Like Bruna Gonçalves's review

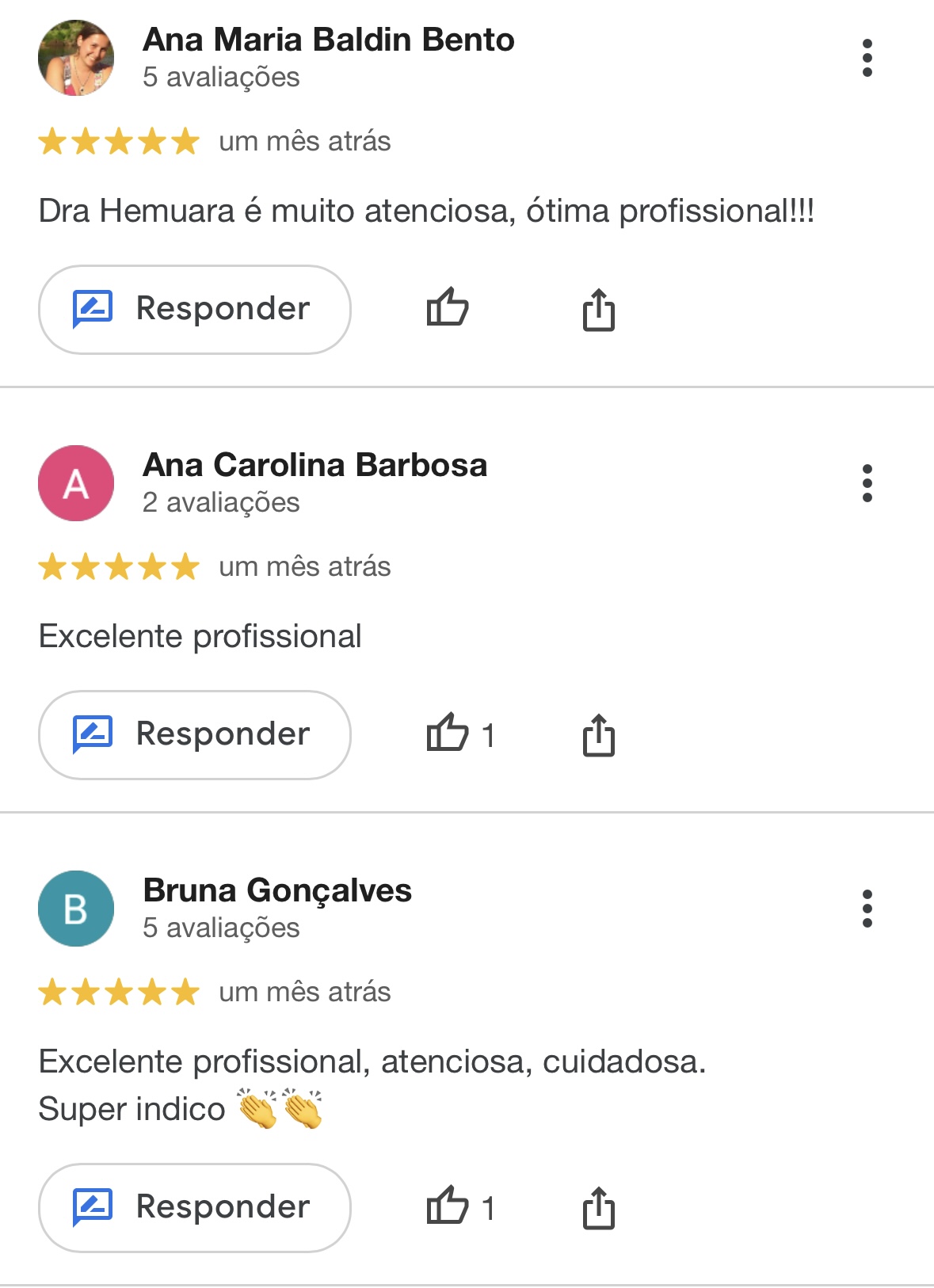(x=448, y=1206)
